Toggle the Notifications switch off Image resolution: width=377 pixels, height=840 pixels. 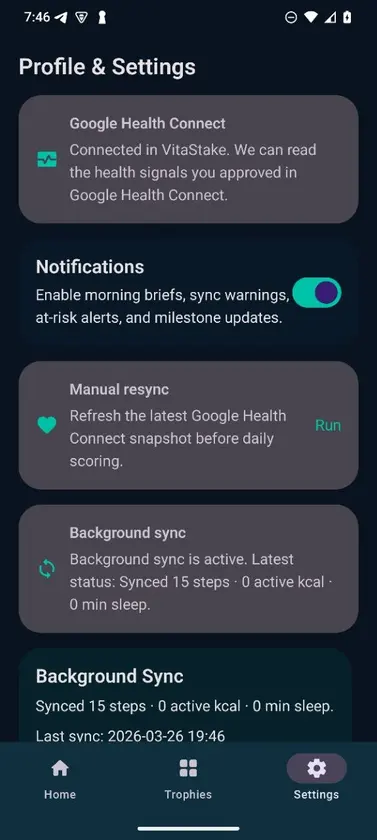pos(317,292)
